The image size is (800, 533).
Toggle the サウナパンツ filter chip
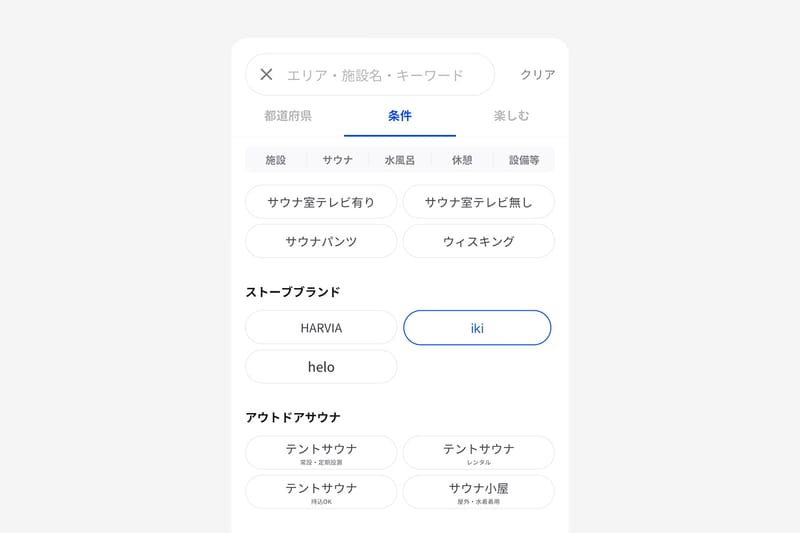pos(321,241)
